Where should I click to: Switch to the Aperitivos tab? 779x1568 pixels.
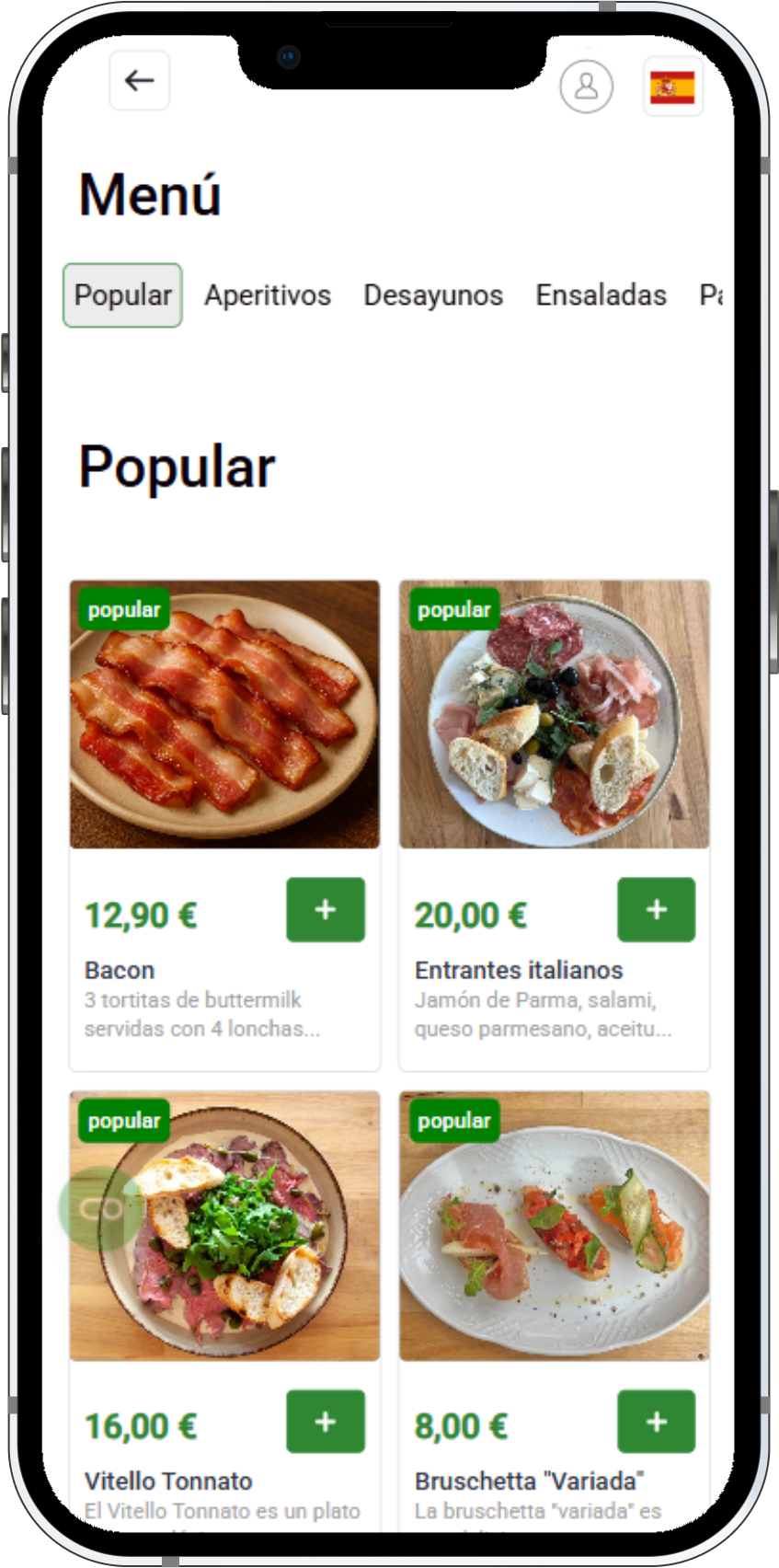pos(268,295)
